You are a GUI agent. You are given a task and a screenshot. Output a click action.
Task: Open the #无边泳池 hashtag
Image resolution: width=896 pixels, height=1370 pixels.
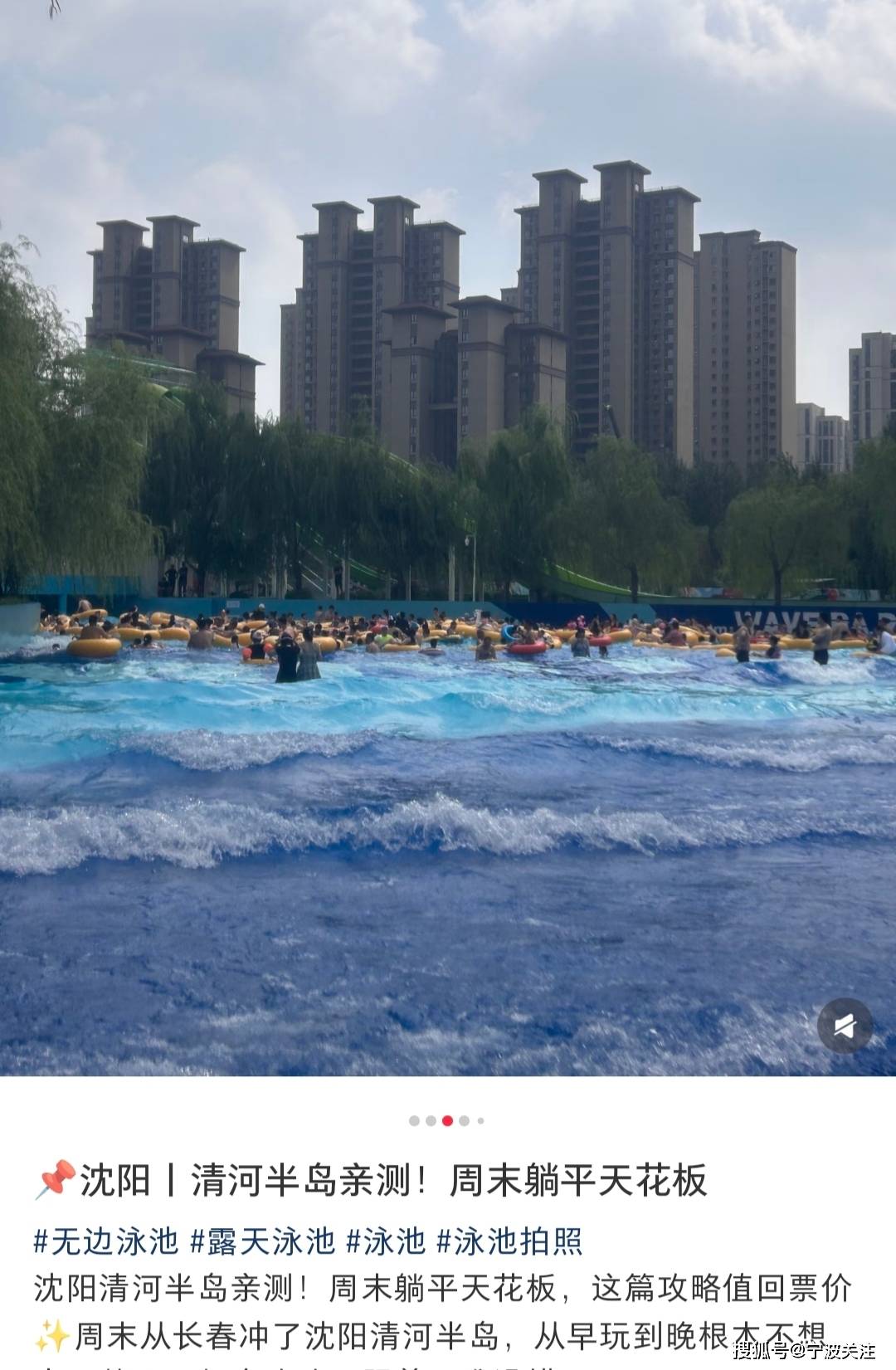tap(105, 1241)
